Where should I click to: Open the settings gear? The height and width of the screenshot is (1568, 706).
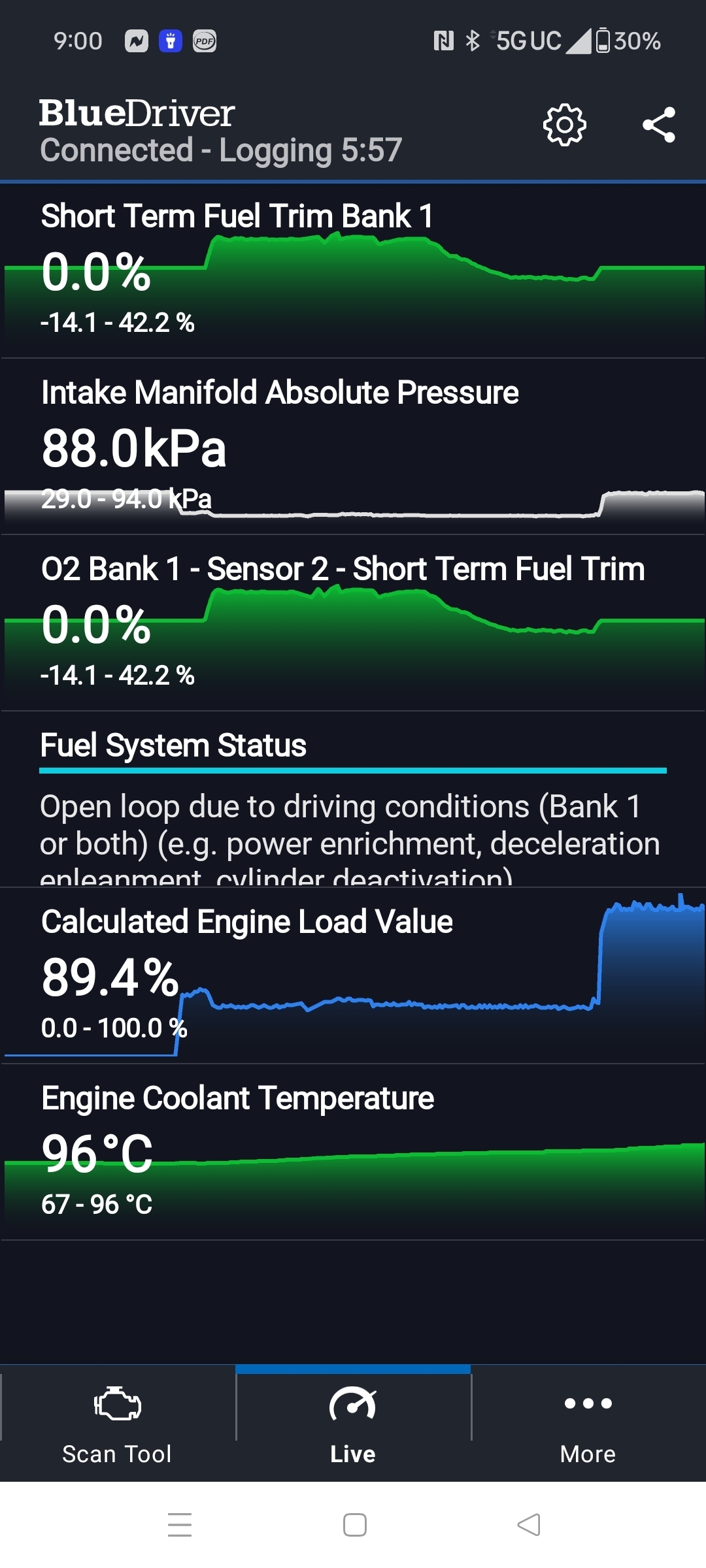[x=565, y=124]
